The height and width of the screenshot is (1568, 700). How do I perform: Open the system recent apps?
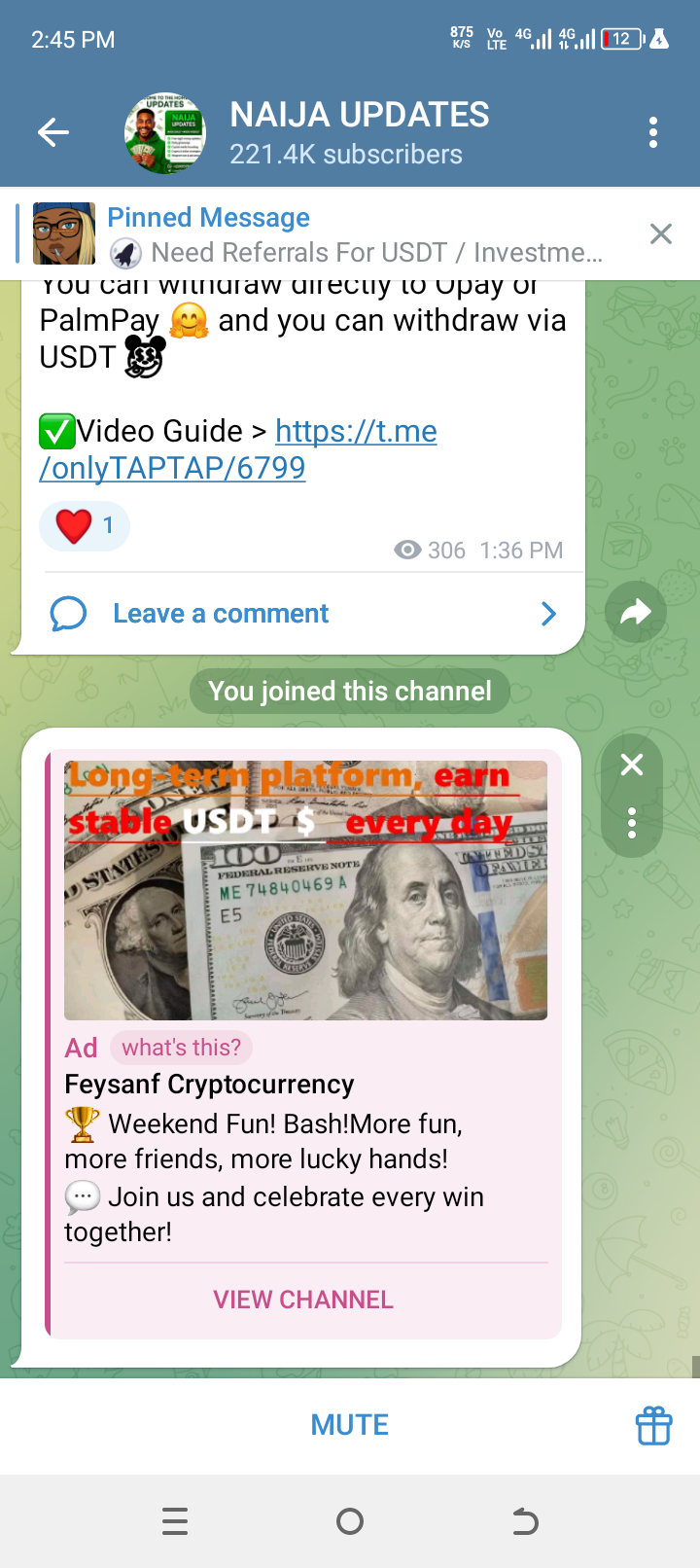175,1521
